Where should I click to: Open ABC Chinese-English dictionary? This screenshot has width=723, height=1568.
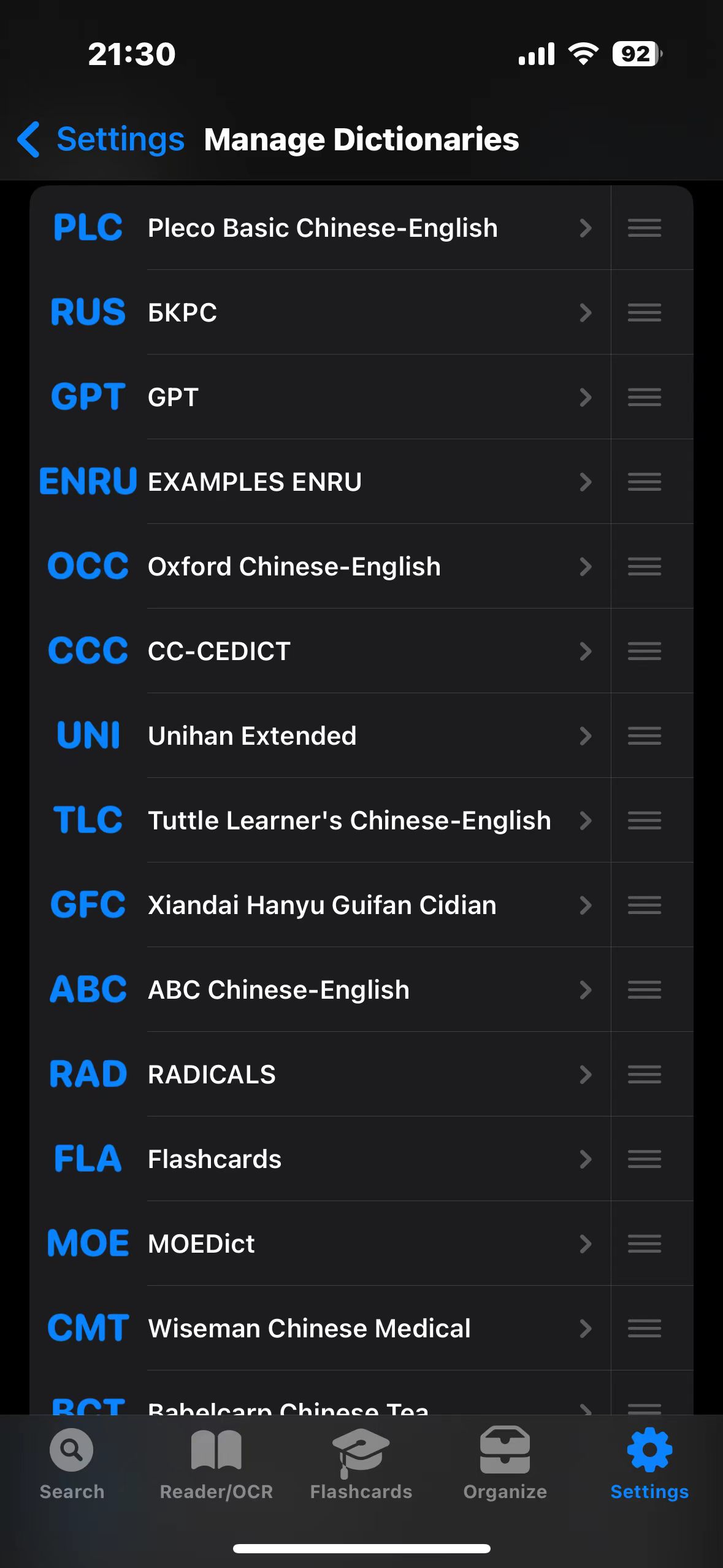(320, 990)
